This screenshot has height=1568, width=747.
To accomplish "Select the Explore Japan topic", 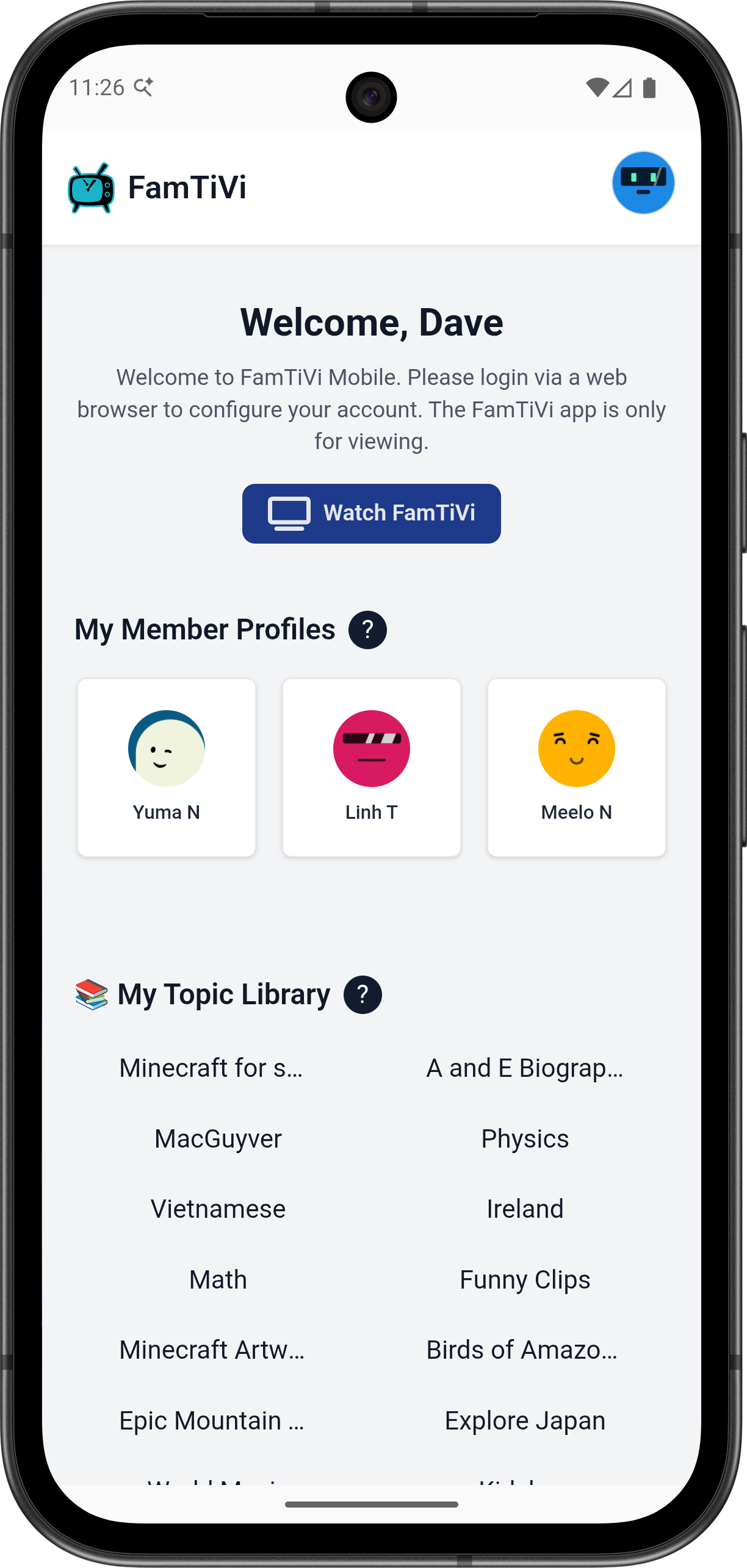I will [525, 1420].
